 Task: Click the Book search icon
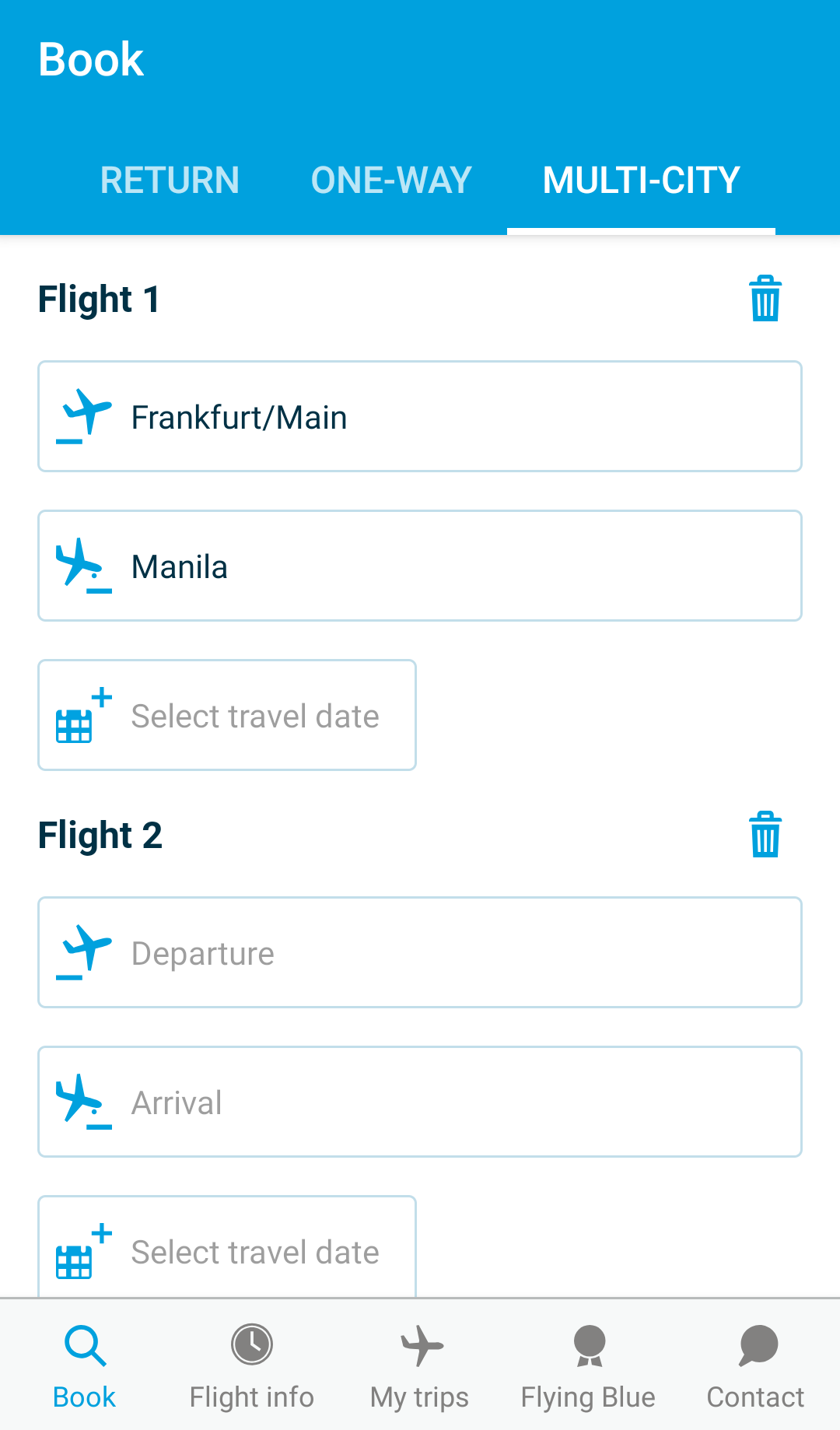click(x=84, y=1345)
